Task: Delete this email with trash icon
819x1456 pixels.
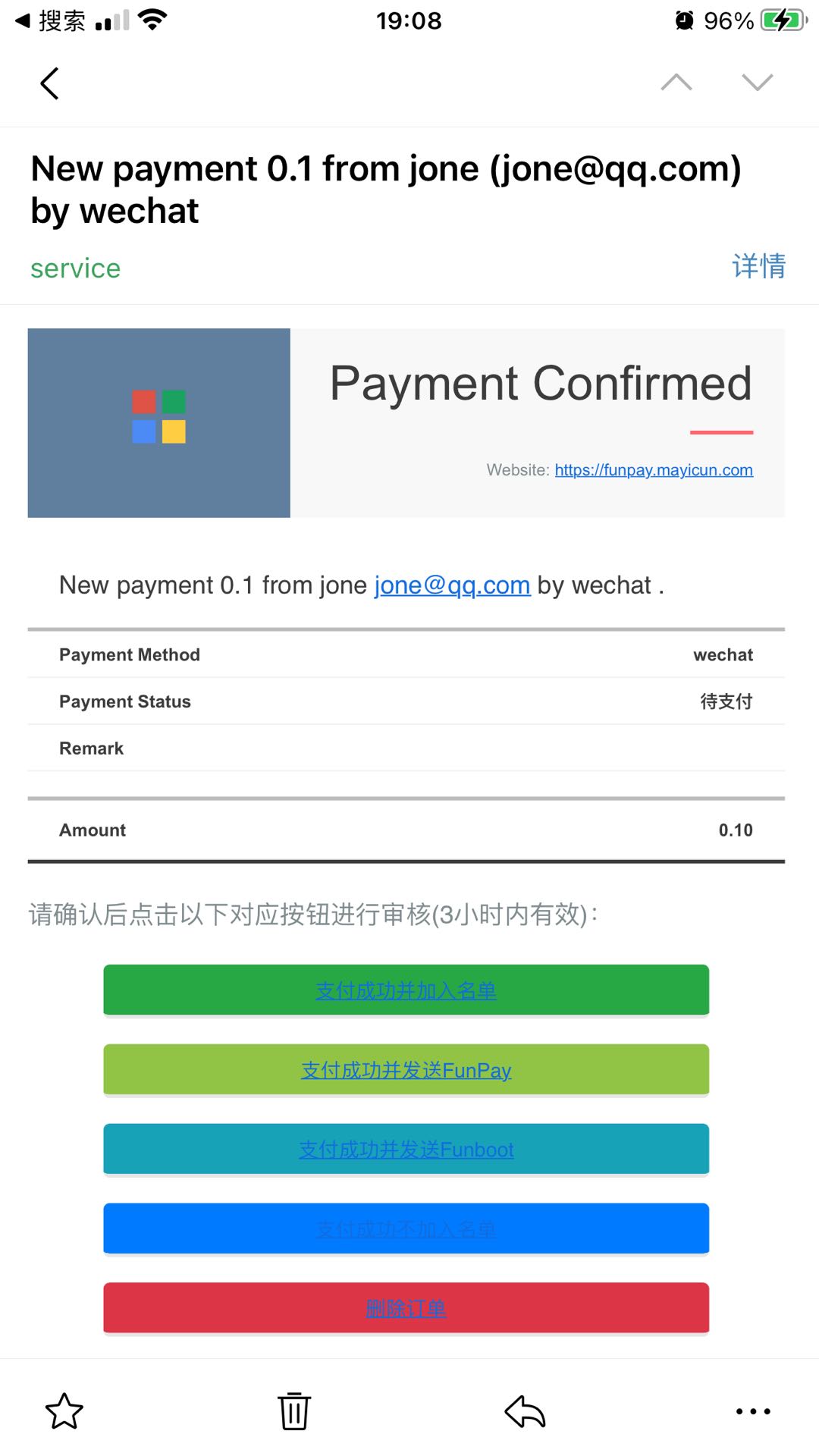Action: pos(294,1411)
